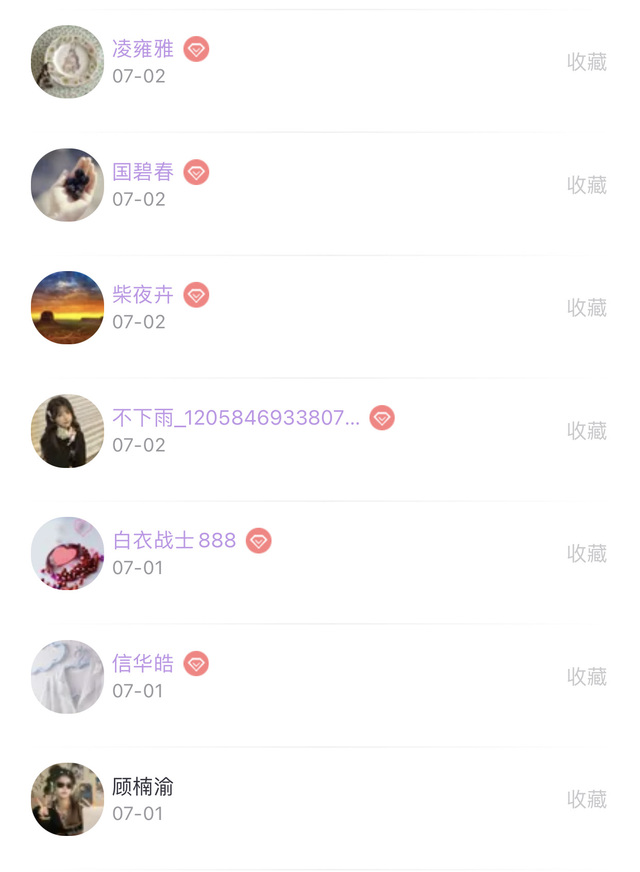Open the username 不下雨_1205846933807

[x=236, y=418]
